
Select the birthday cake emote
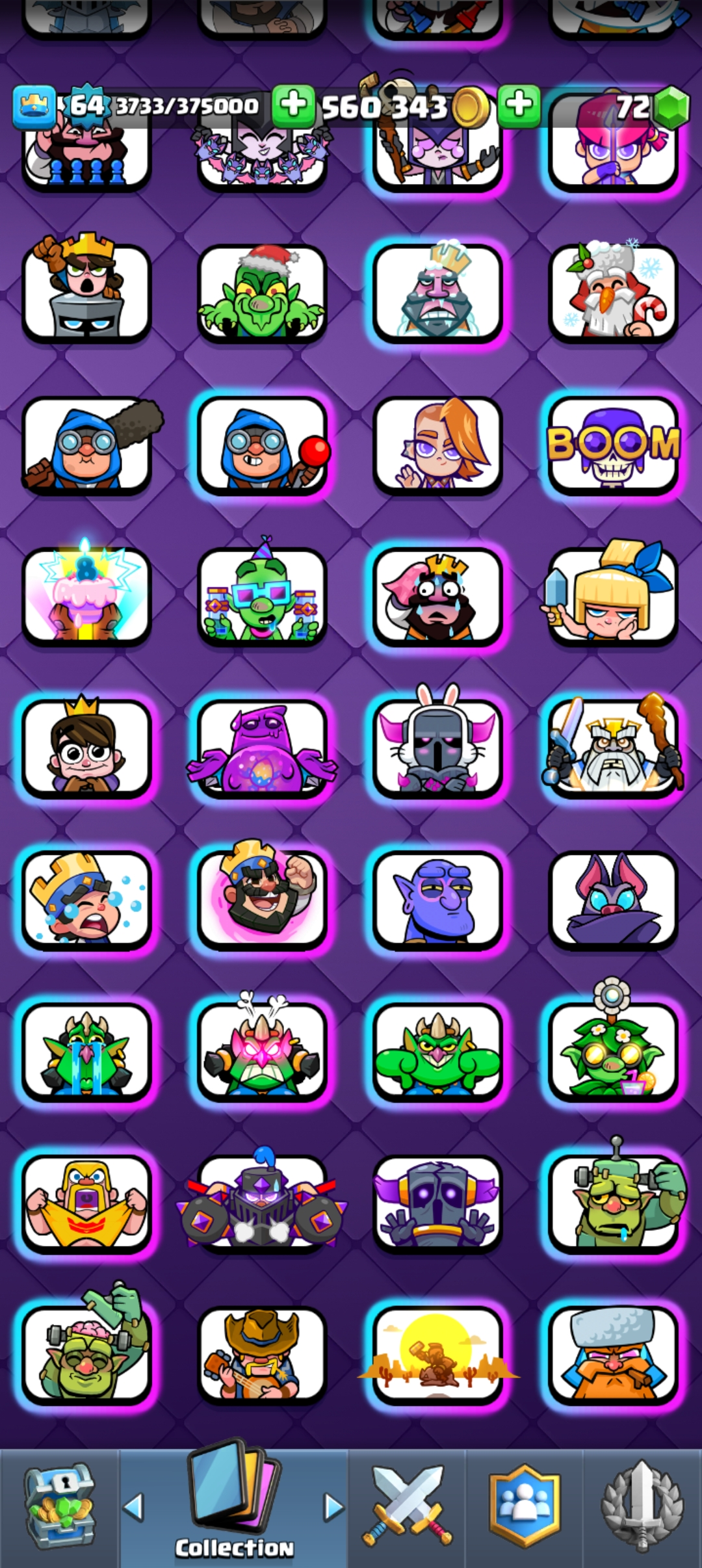tap(86, 596)
